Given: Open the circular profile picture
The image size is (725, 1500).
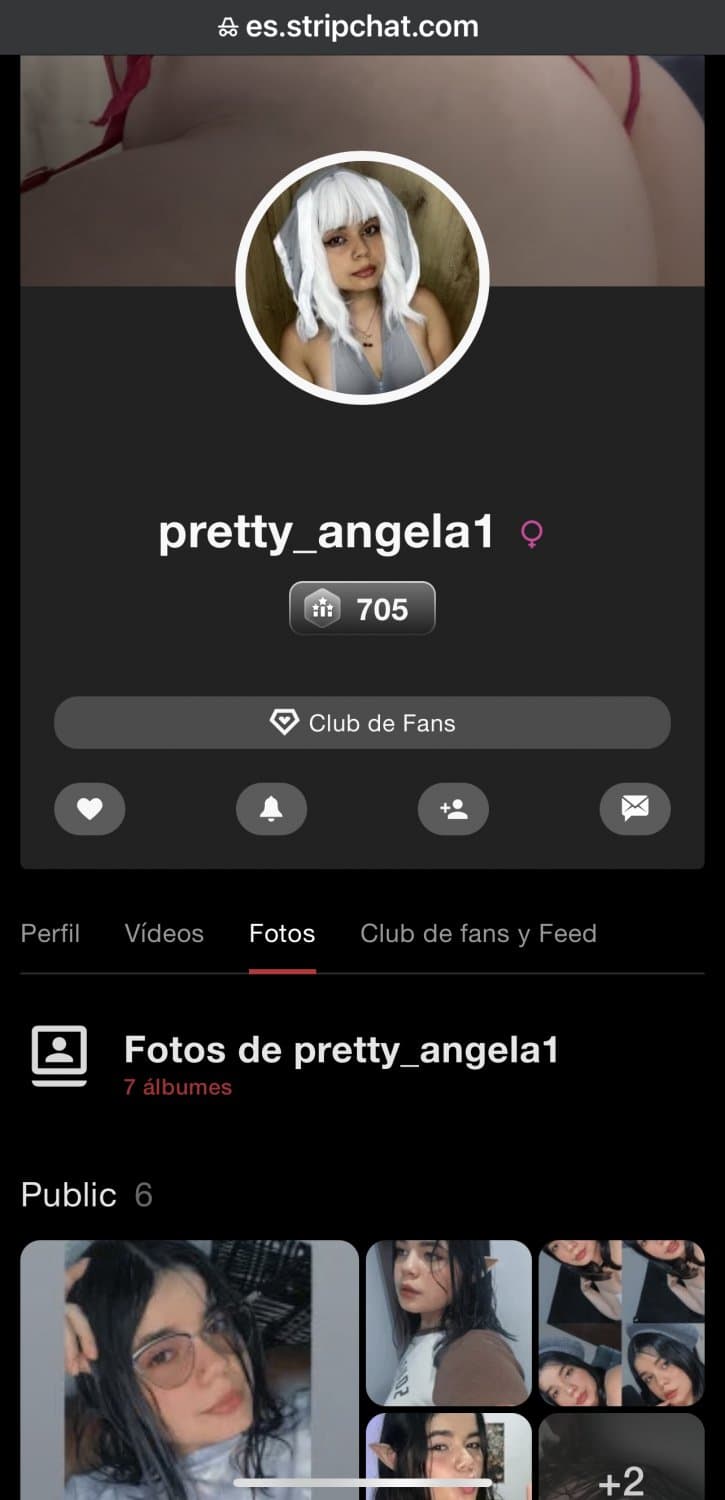Looking at the screenshot, I should tap(362, 278).
